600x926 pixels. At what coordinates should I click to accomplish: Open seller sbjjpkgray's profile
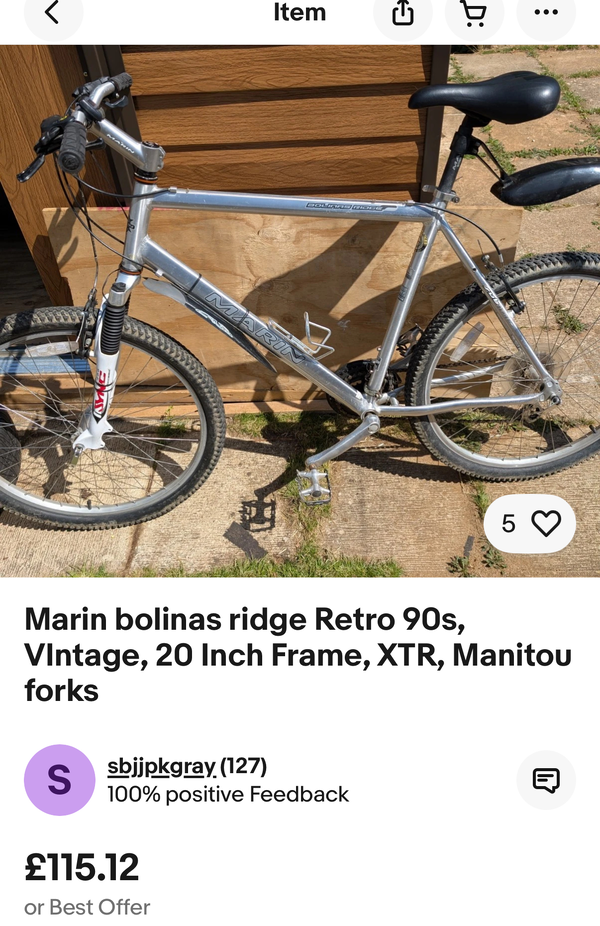click(x=161, y=767)
